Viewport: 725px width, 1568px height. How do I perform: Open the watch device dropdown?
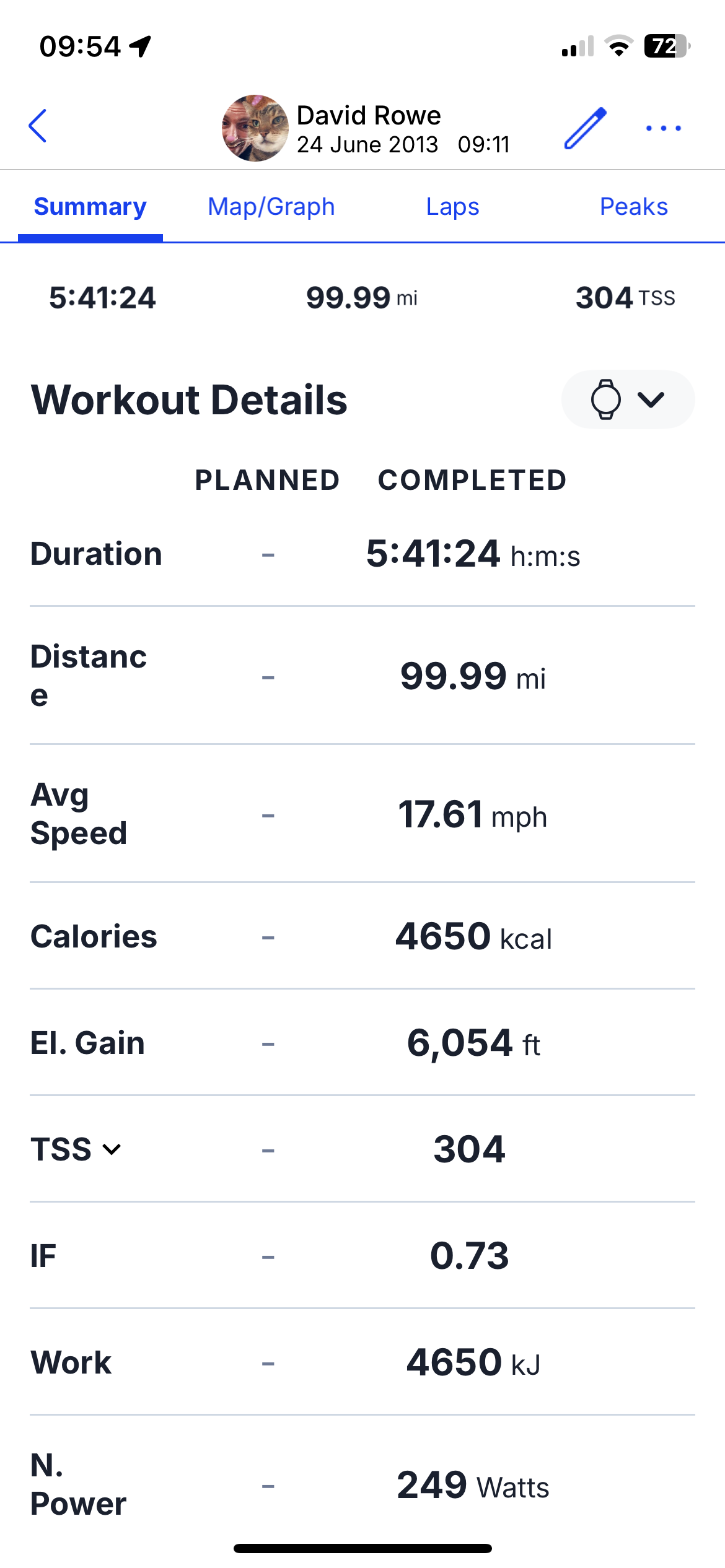pyautogui.click(x=628, y=399)
